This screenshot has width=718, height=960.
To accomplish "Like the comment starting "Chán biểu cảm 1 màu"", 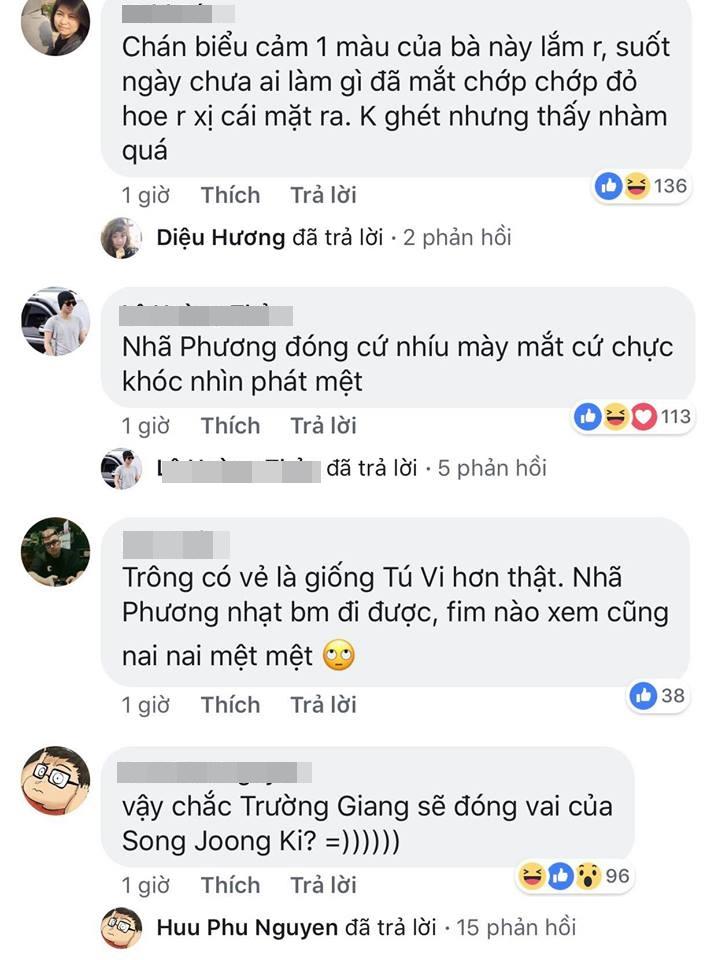I will (x=230, y=195).
